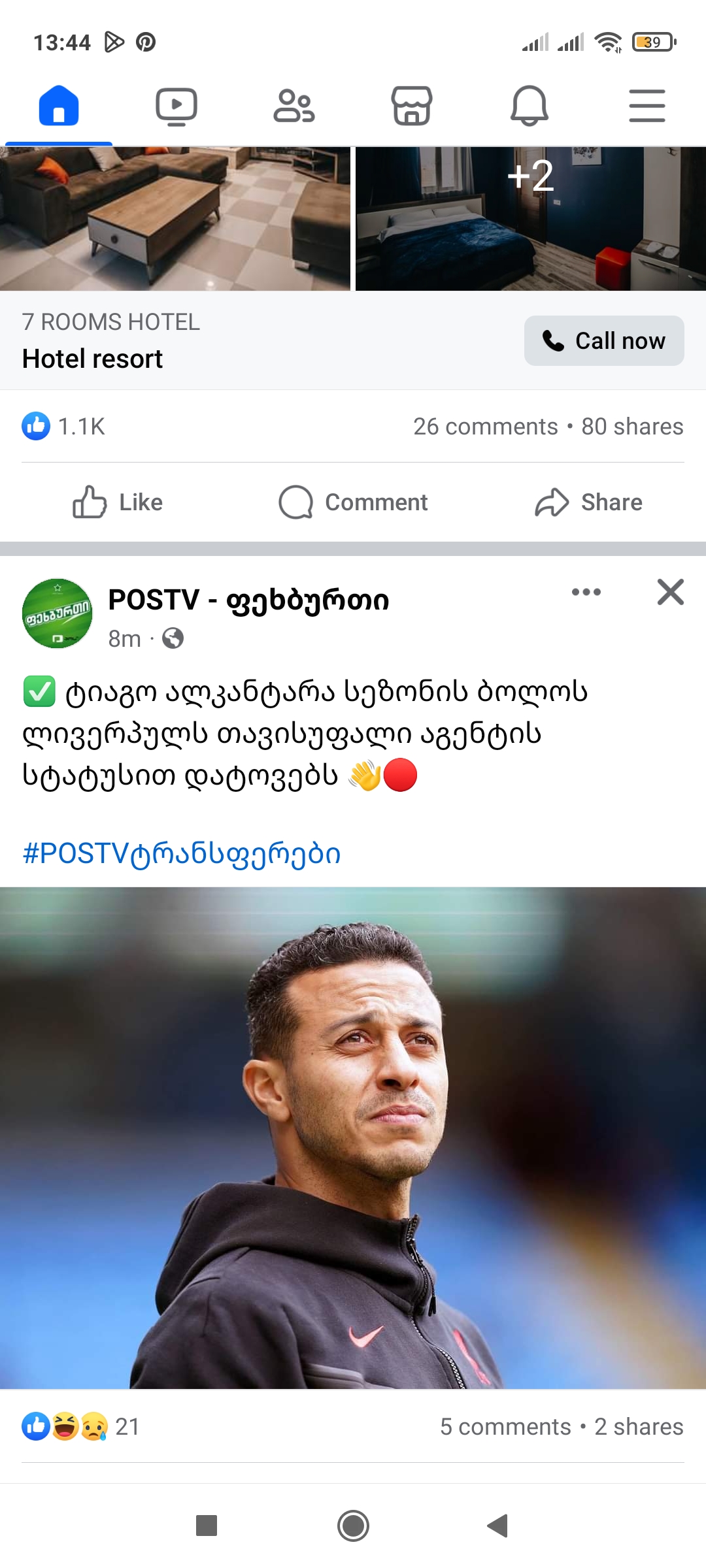Tap Call now for 7 Rooms Hotel

click(x=604, y=341)
